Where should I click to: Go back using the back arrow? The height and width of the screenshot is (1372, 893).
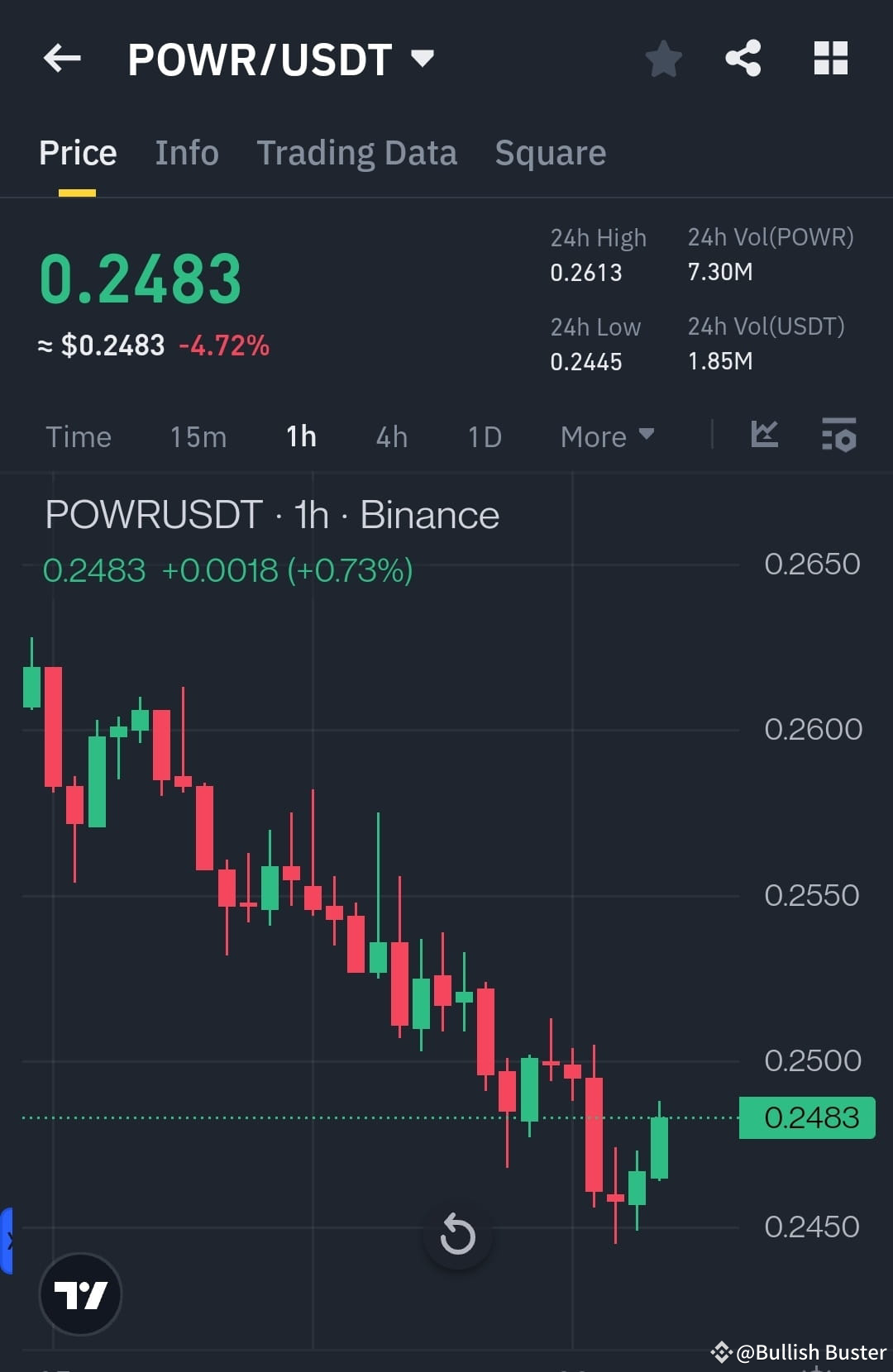[x=62, y=58]
